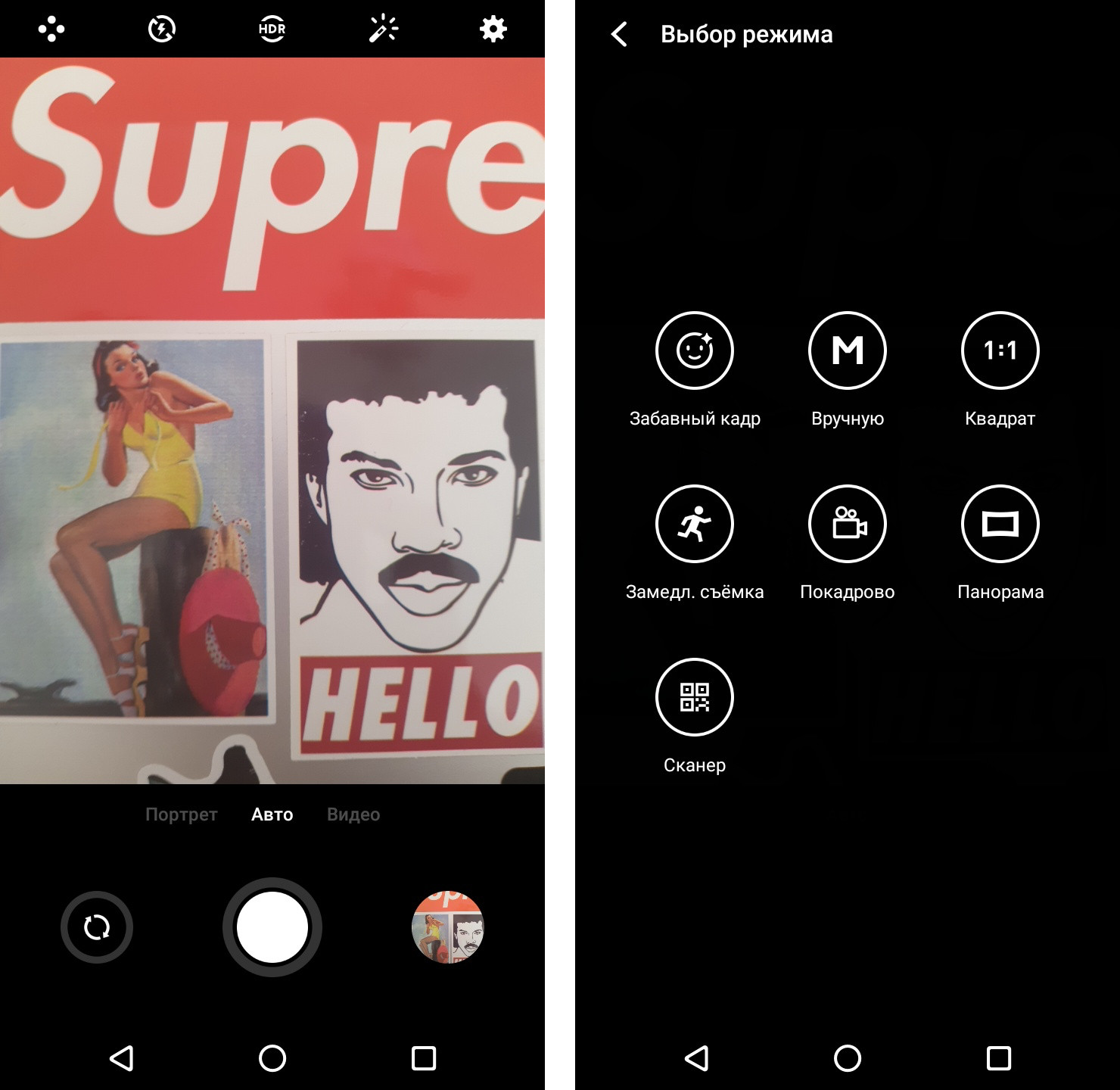Toggle HDR mode

[x=272, y=30]
